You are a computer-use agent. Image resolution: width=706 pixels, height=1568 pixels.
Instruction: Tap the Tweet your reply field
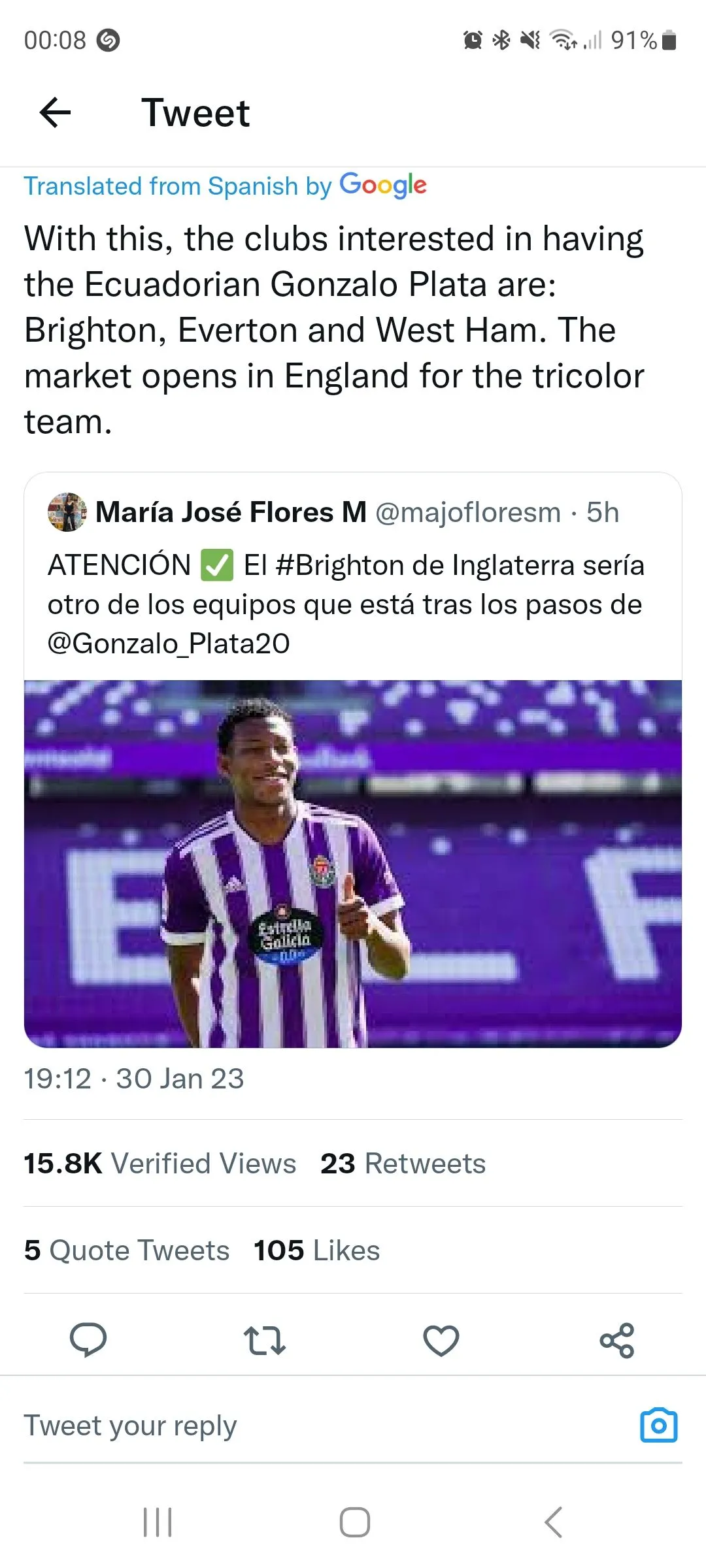(261, 1425)
